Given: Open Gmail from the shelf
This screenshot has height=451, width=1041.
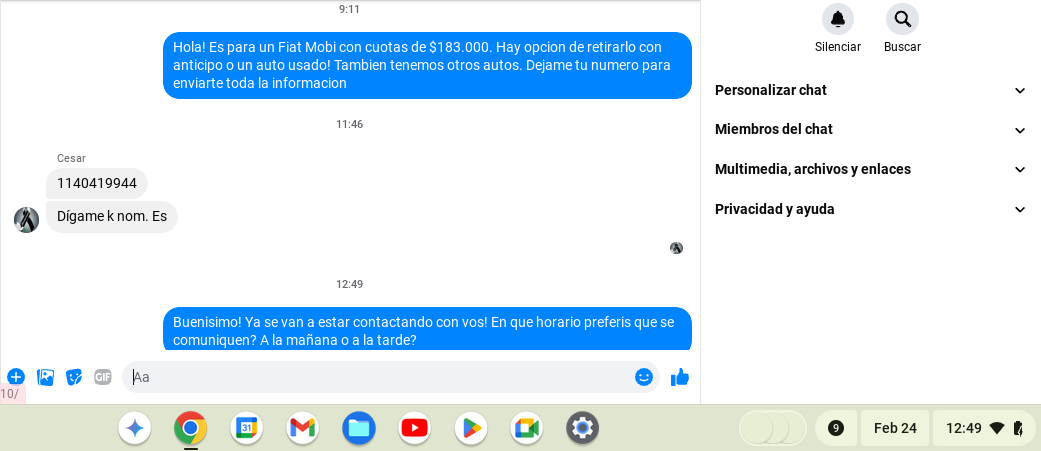Looking at the screenshot, I should (x=302, y=428).
